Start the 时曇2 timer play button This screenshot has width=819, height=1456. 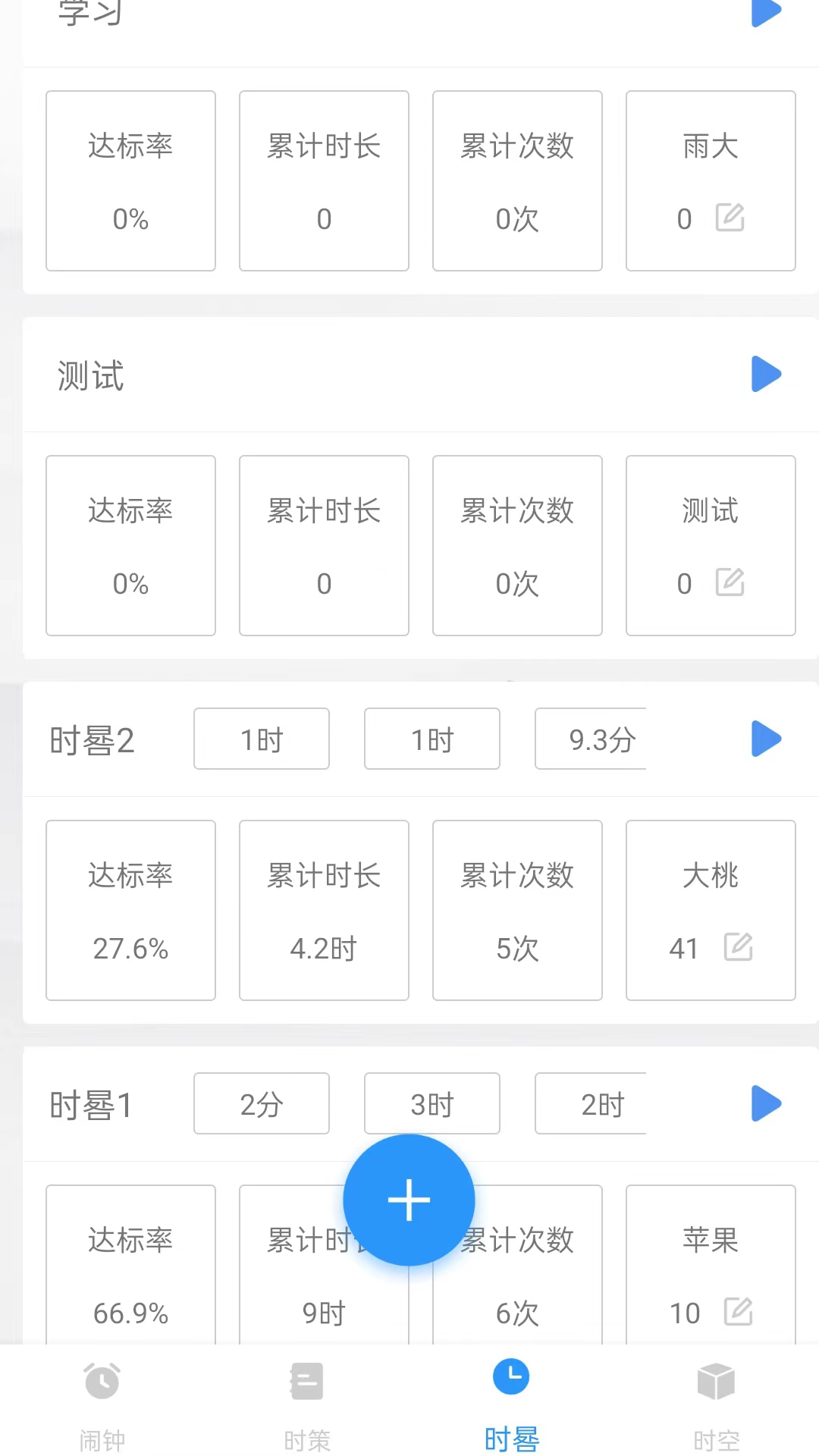[x=767, y=739]
